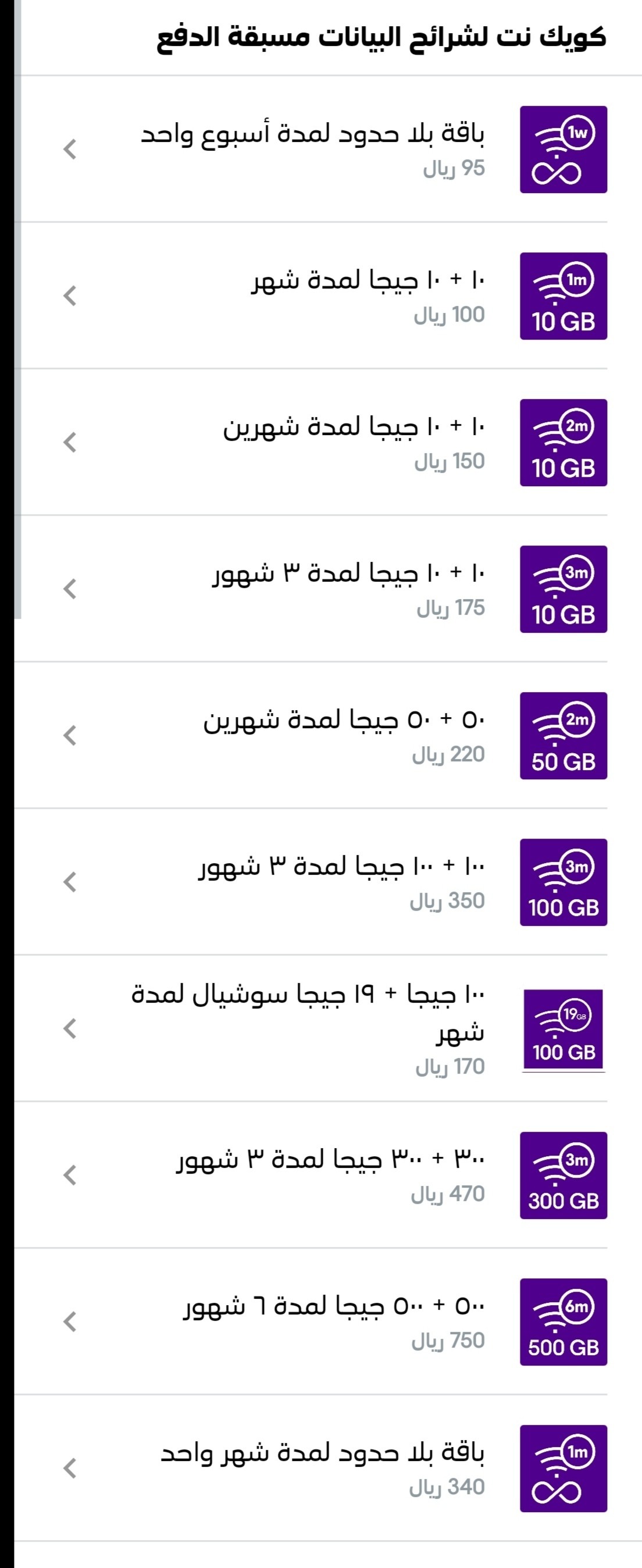Open the 100 GB three-month package for 350 riyal

[313, 882]
